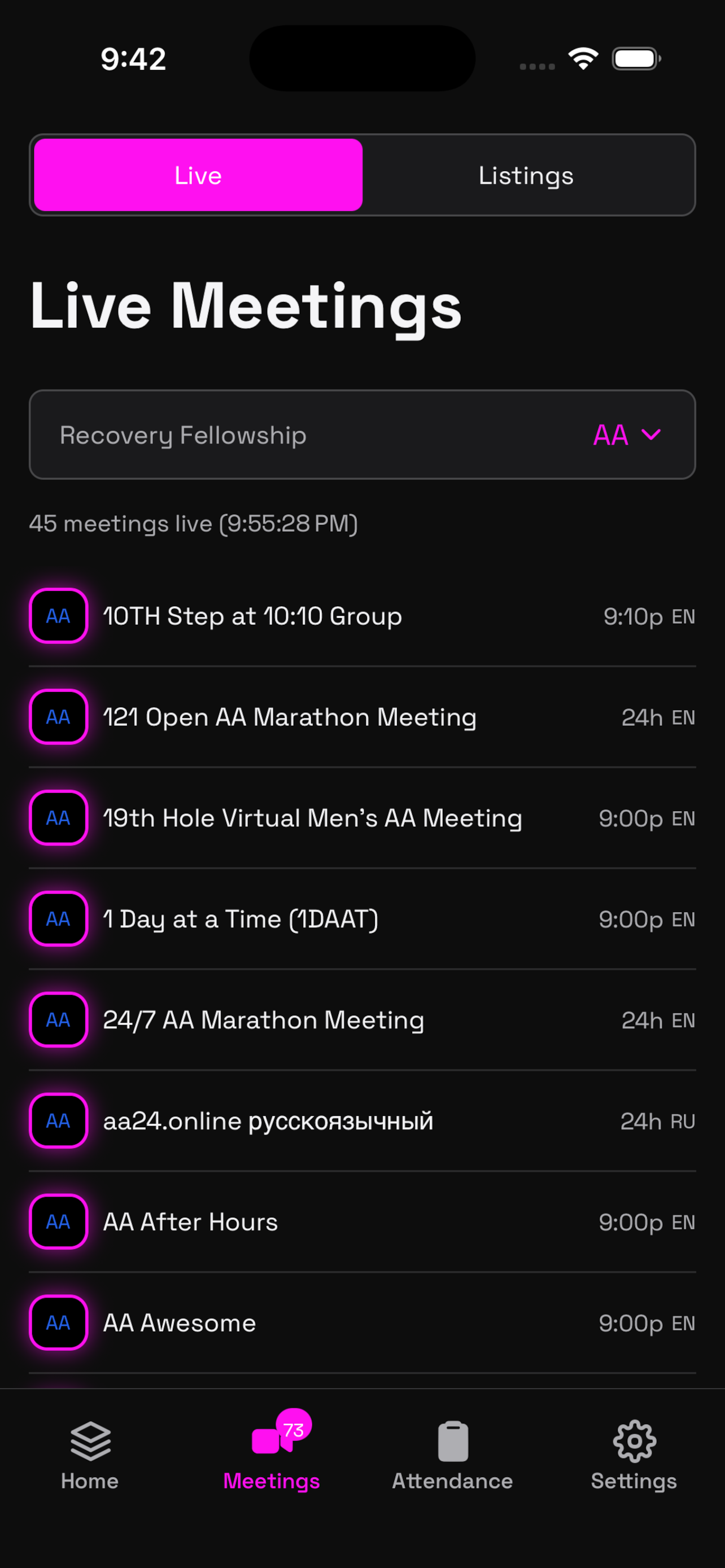This screenshot has height=1568, width=725.
Task: Select the AA icon for 24/7 AA Marathon Meeting
Action: pos(58,1020)
